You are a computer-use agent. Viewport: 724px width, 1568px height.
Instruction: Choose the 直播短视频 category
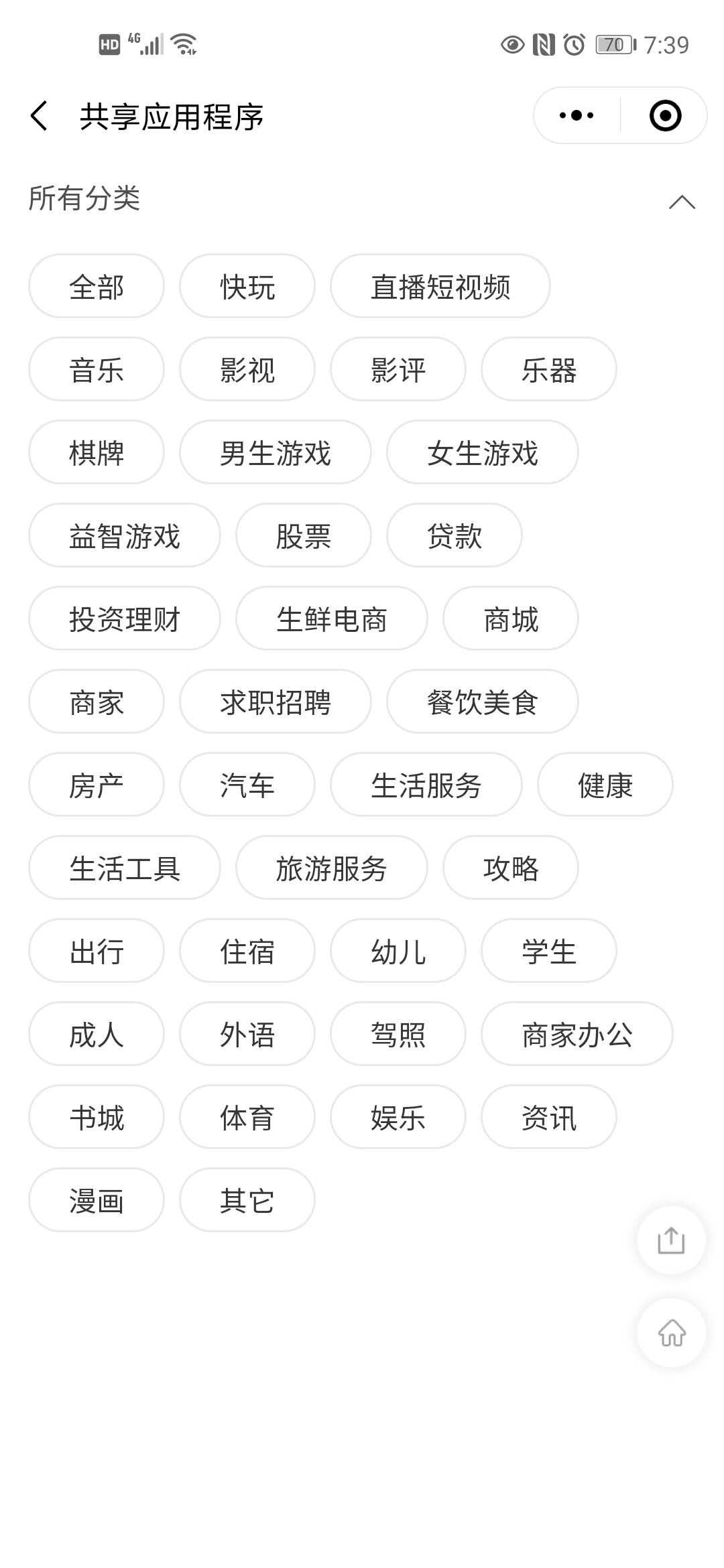(x=440, y=286)
